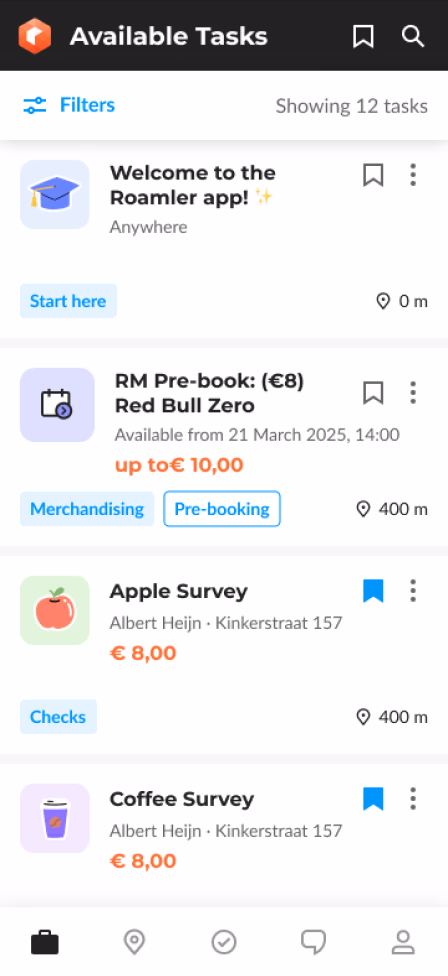Switch to the completed checkmark tab
Viewport: 448px width, 976px height.
click(224, 942)
